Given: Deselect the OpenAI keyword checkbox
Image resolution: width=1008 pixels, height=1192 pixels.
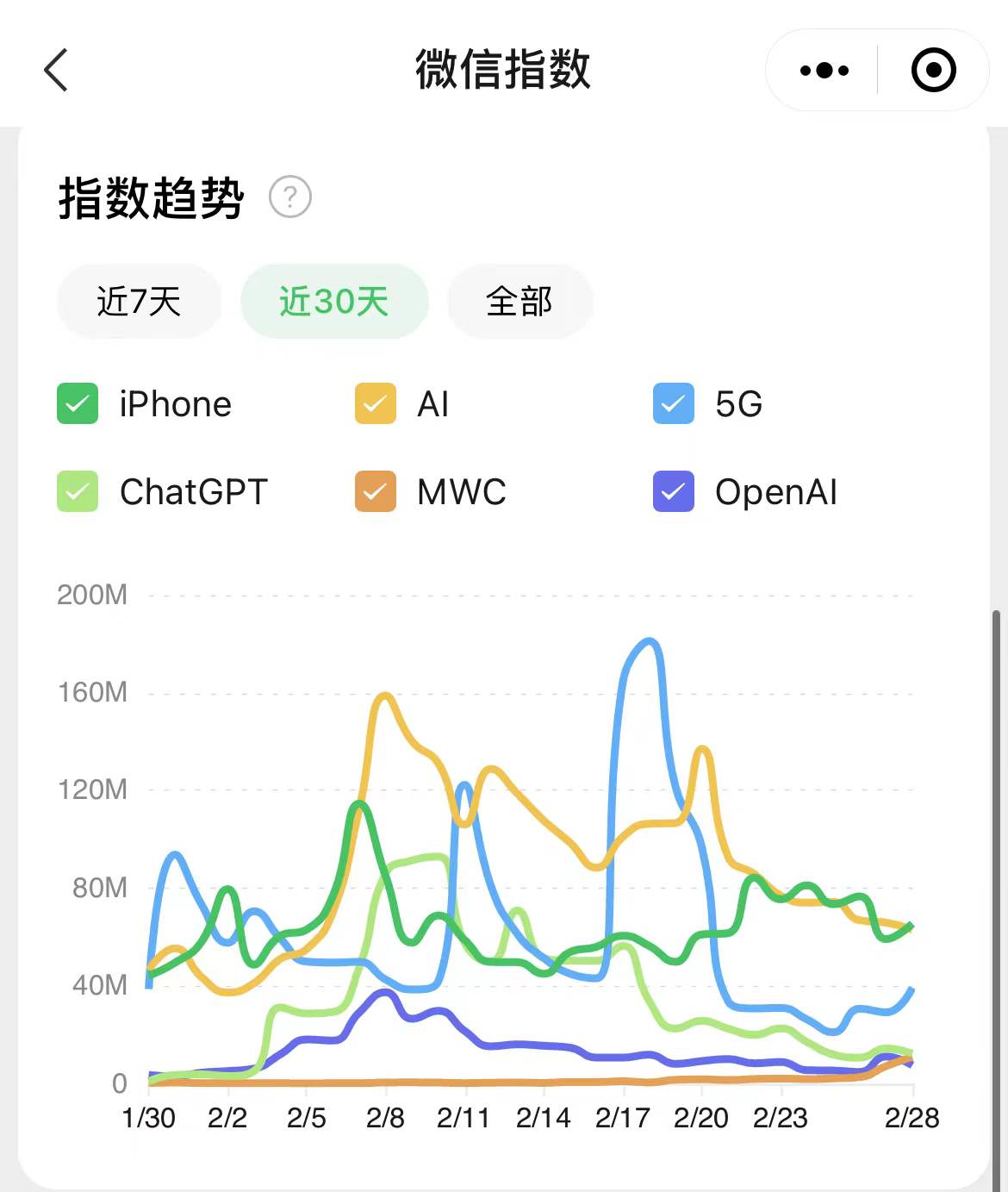Looking at the screenshot, I should pos(674,492).
